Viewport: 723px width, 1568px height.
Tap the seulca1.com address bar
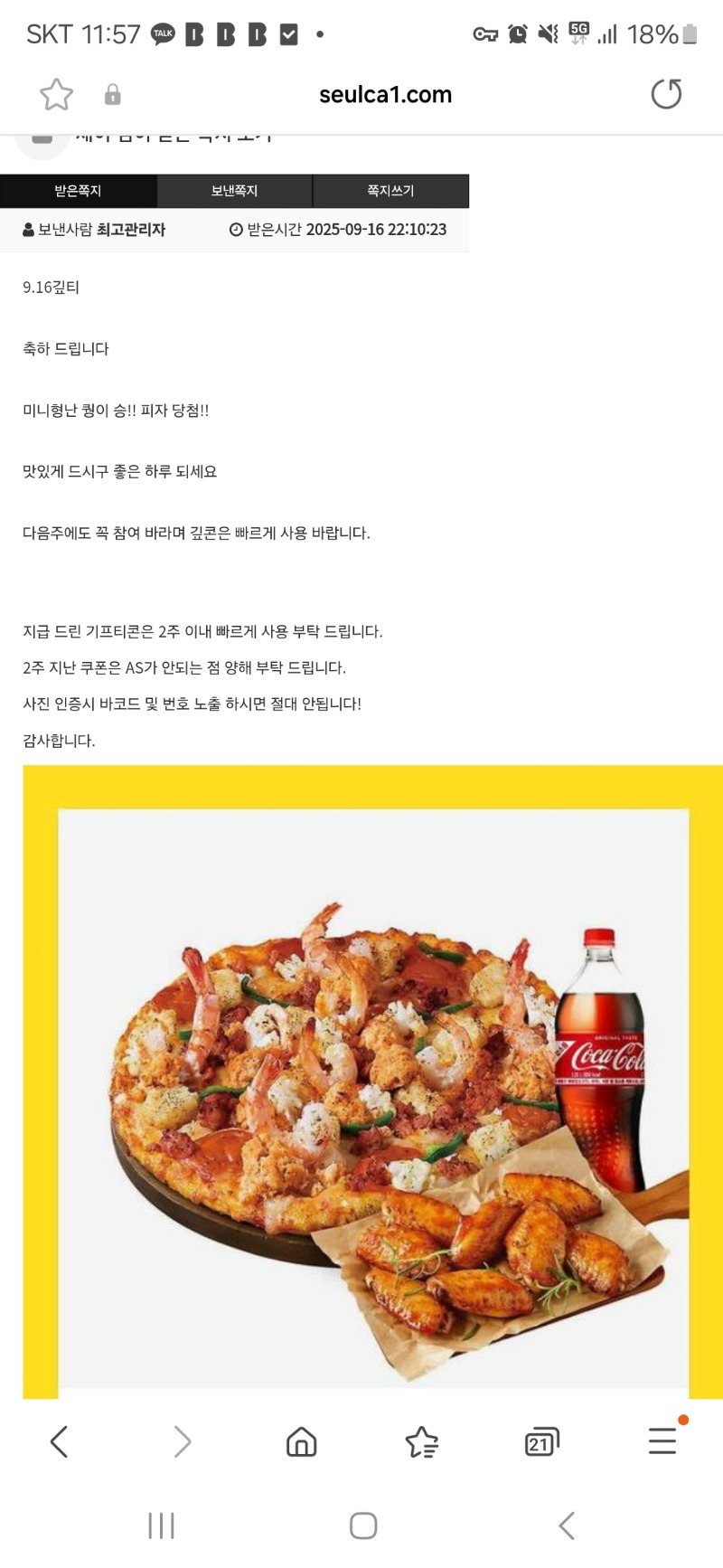[x=385, y=94]
